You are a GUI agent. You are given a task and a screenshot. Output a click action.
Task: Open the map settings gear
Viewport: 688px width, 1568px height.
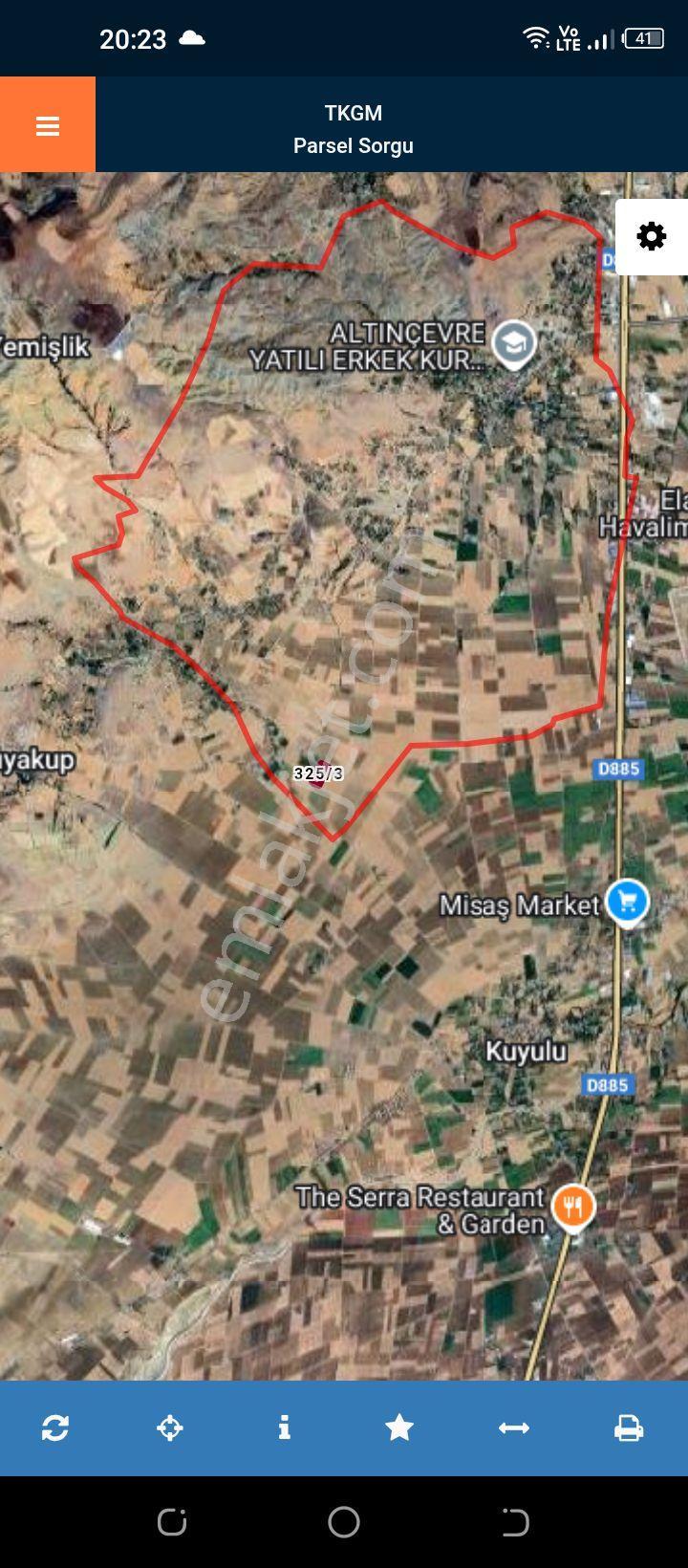pos(652,236)
